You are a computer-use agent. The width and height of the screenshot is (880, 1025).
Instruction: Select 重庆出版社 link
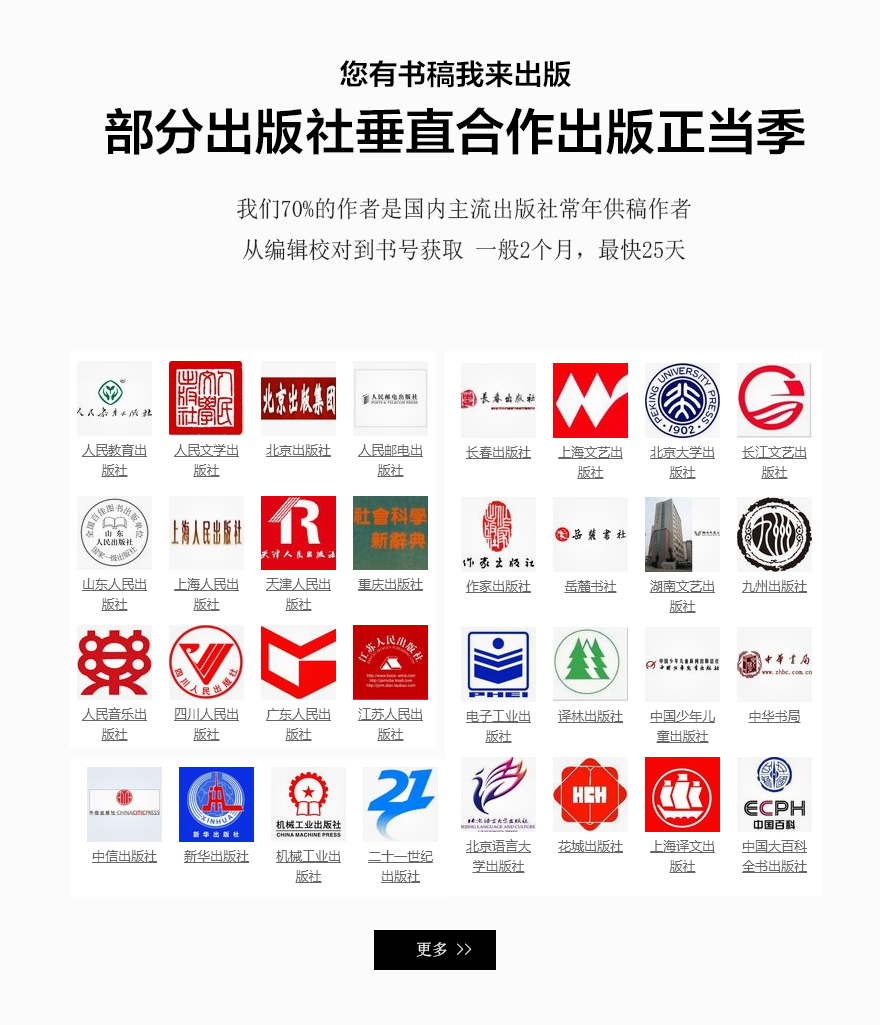pyautogui.click(x=390, y=585)
